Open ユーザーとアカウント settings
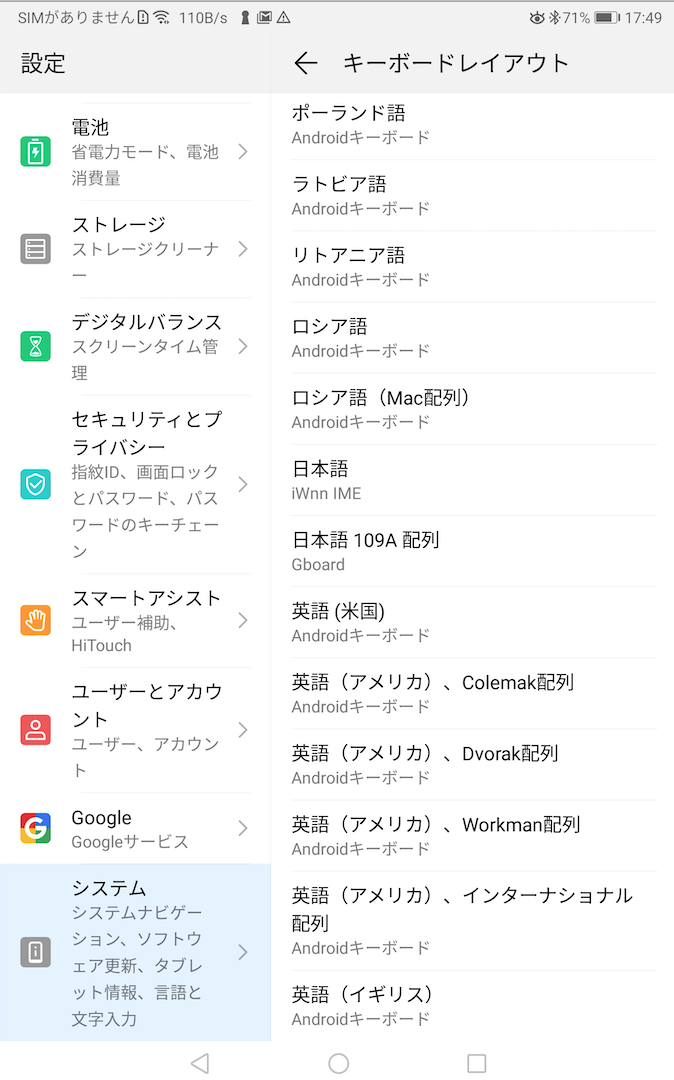Viewport: 674px width, 1080px height. click(136, 730)
